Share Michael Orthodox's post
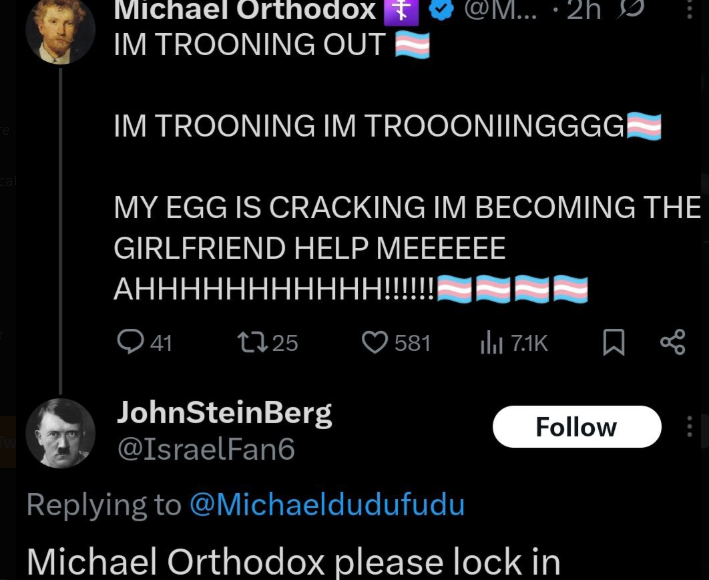The height and width of the screenshot is (580, 709). click(x=673, y=342)
